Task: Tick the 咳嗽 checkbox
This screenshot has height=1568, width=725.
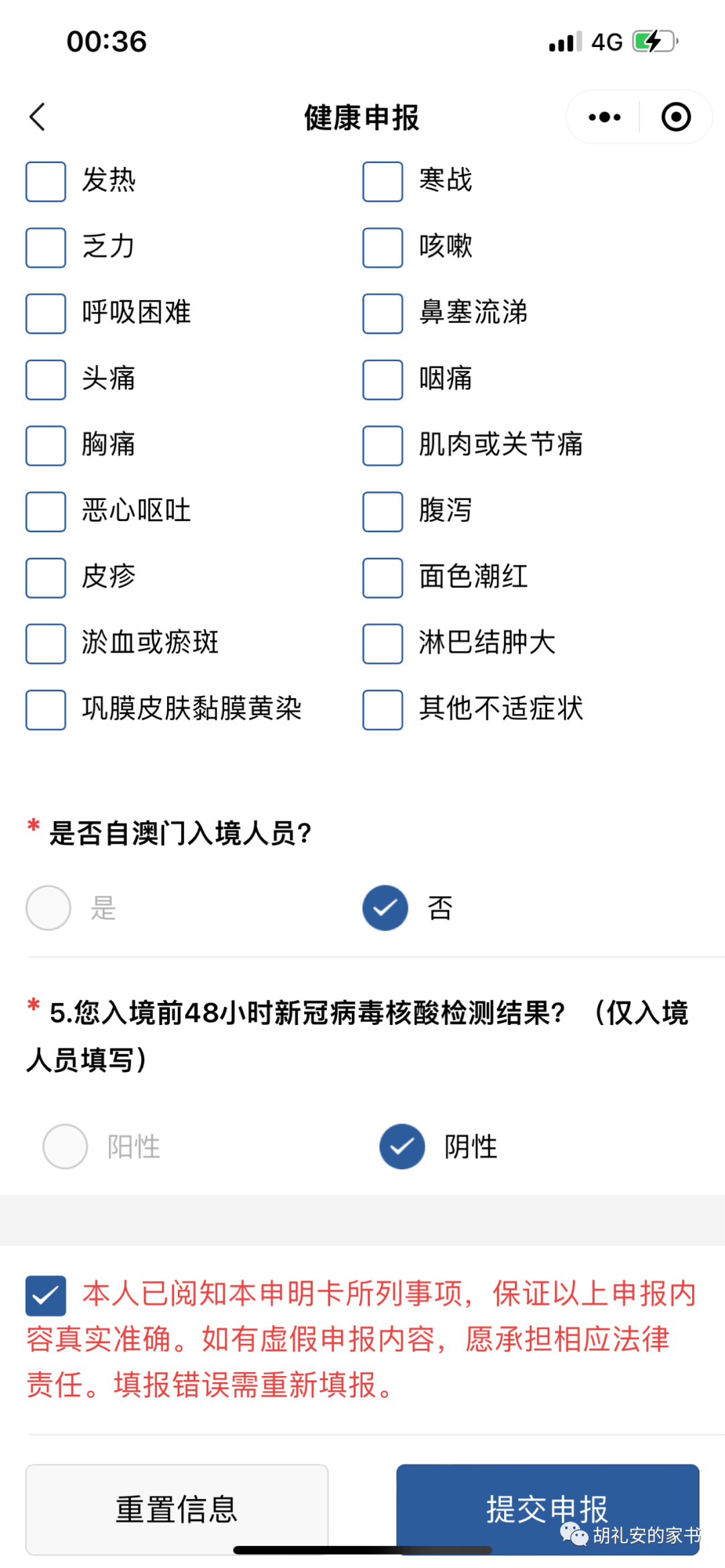Action: [383, 247]
